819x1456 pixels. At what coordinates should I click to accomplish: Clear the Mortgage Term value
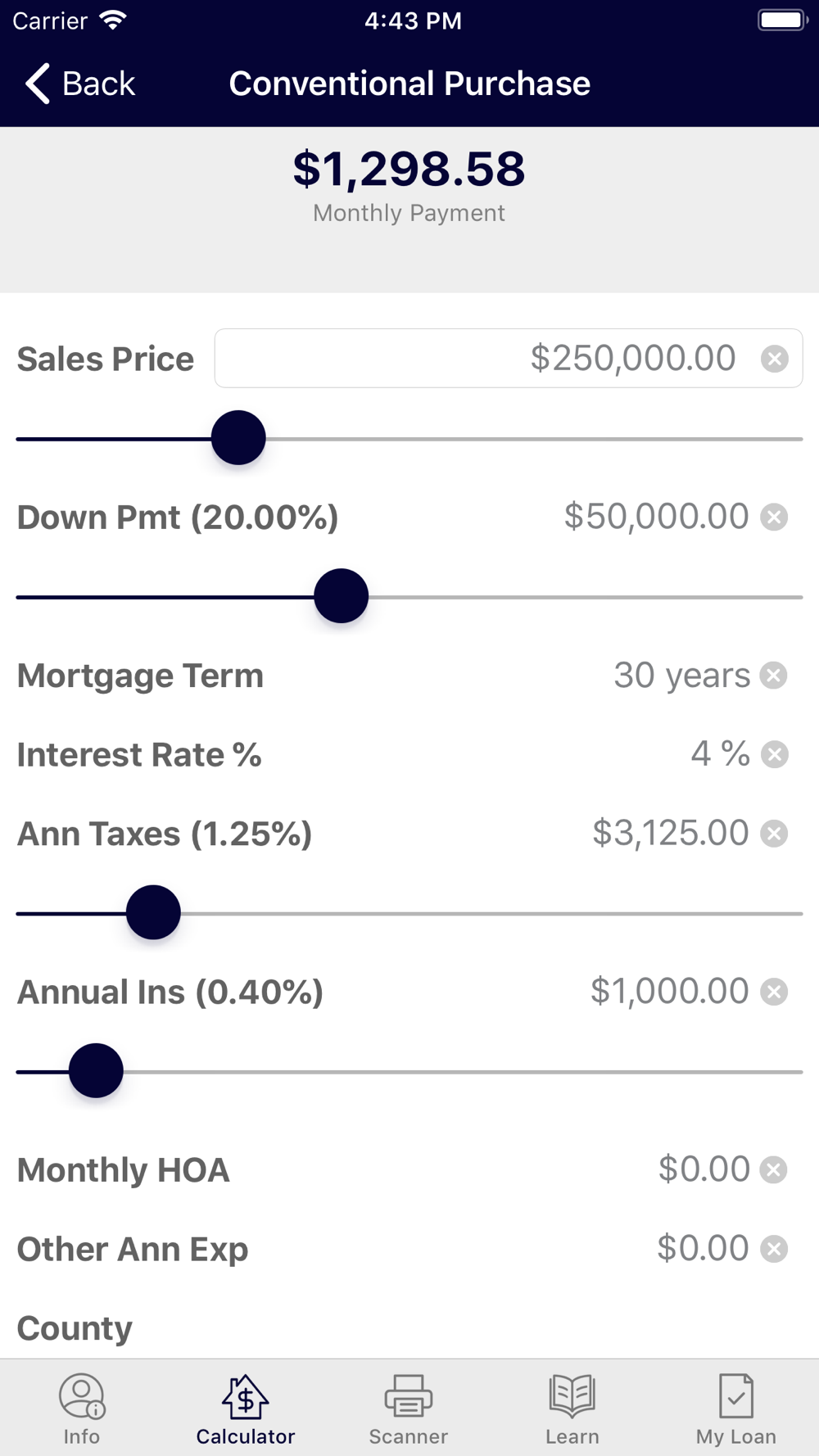click(x=774, y=676)
